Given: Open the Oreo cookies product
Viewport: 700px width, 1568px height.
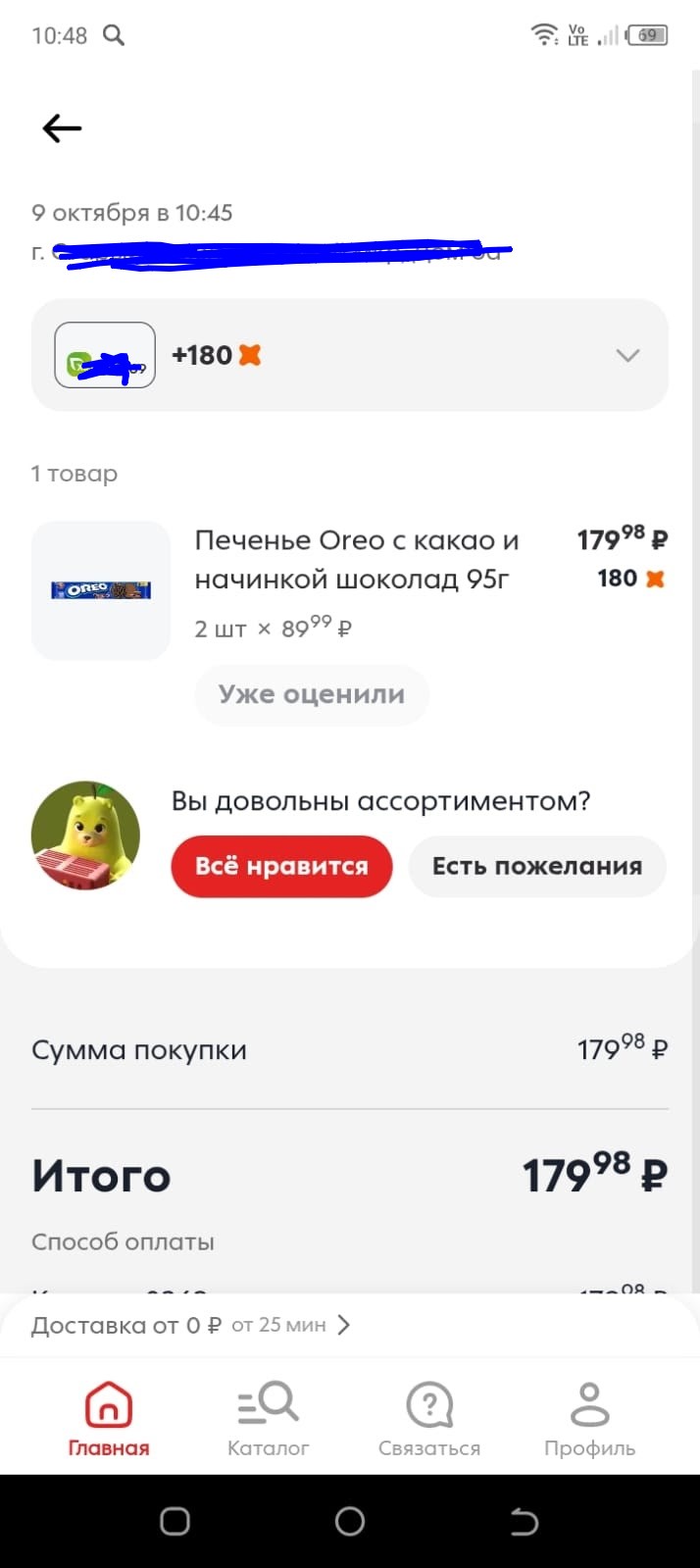Looking at the screenshot, I should coord(356,560).
